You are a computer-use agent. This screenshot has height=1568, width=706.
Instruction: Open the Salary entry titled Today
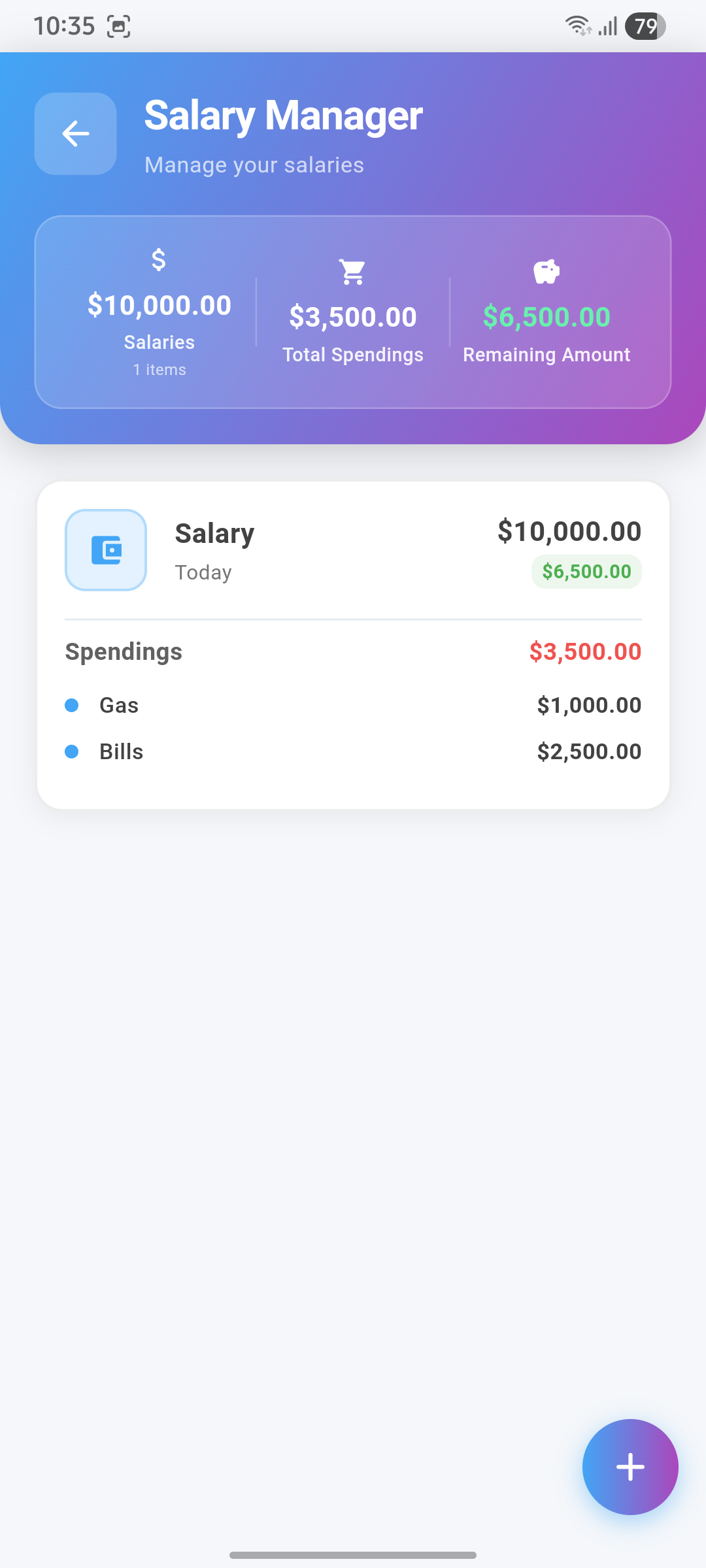click(x=214, y=549)
